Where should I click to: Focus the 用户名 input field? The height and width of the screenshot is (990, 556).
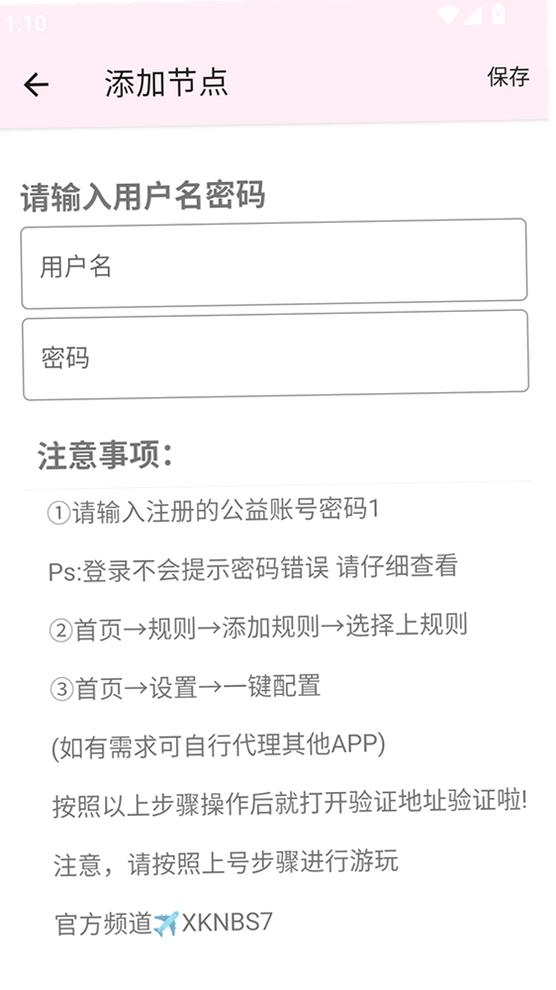coord(274,263)
